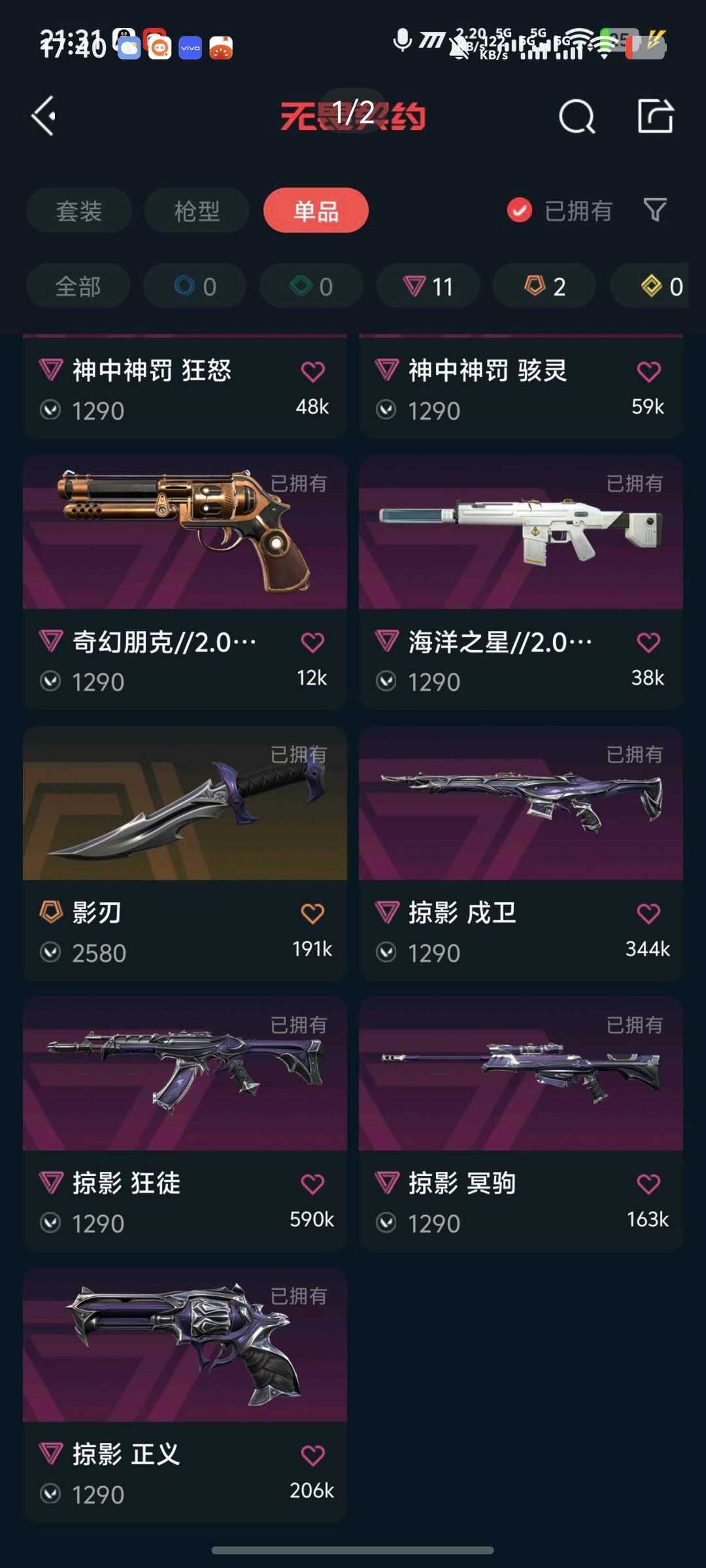Viewport: 706px width, 1568px height.
Task: Select the 全部 rarity chip
Action: pyautogui.click(x=78, y=286)
